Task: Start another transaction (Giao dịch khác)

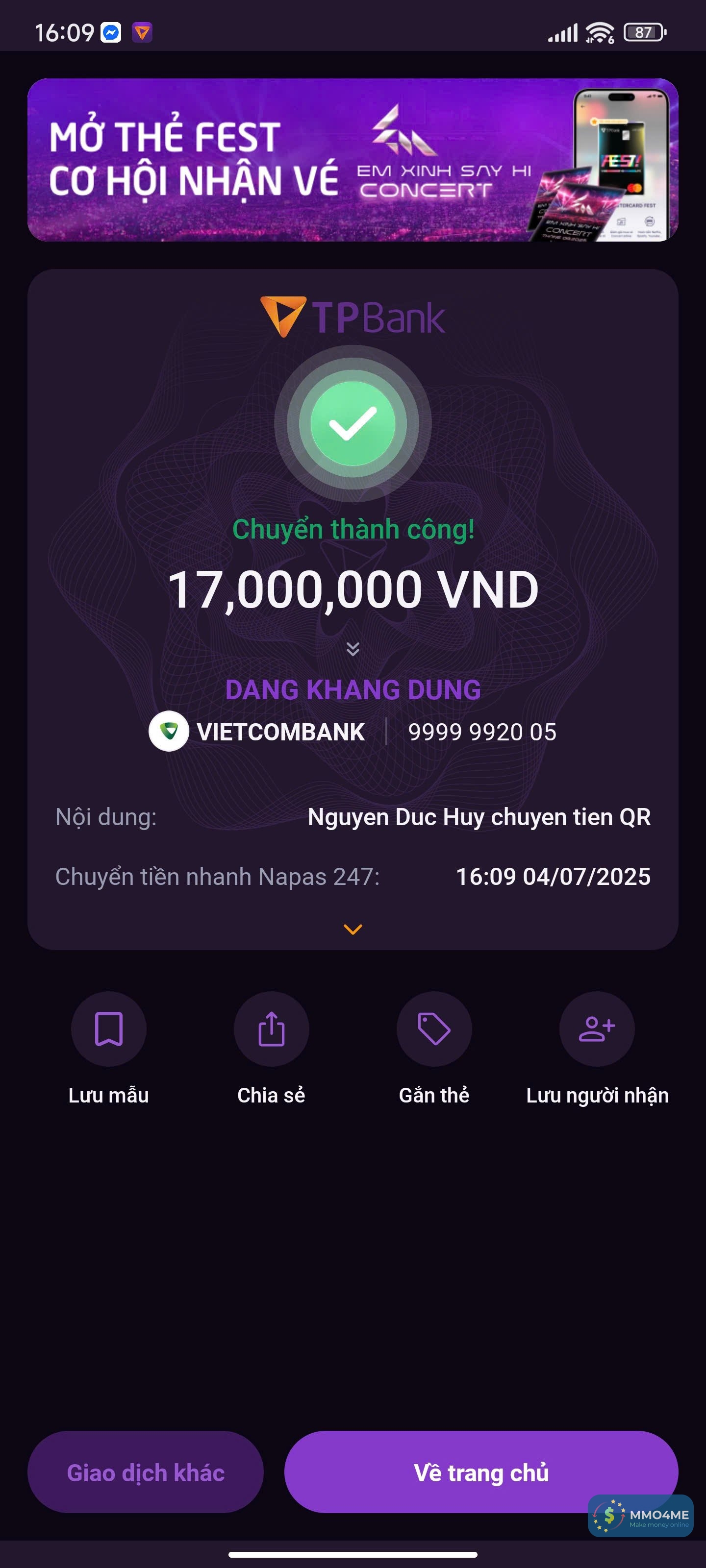Action: tap(146, 1472)
